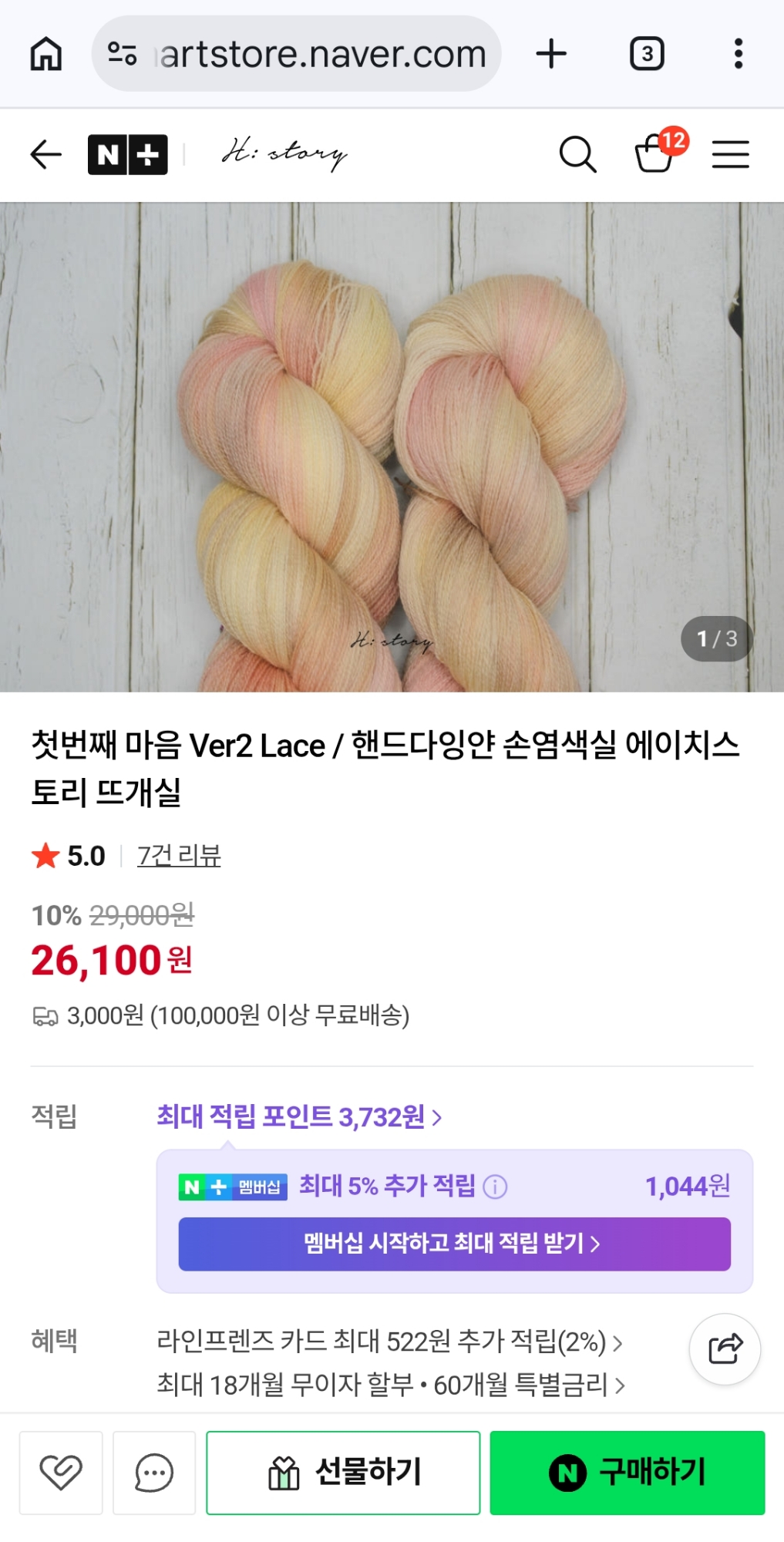Share this product
The width and height of the screenshot is (784, 1542).
tap(725, 1348)
